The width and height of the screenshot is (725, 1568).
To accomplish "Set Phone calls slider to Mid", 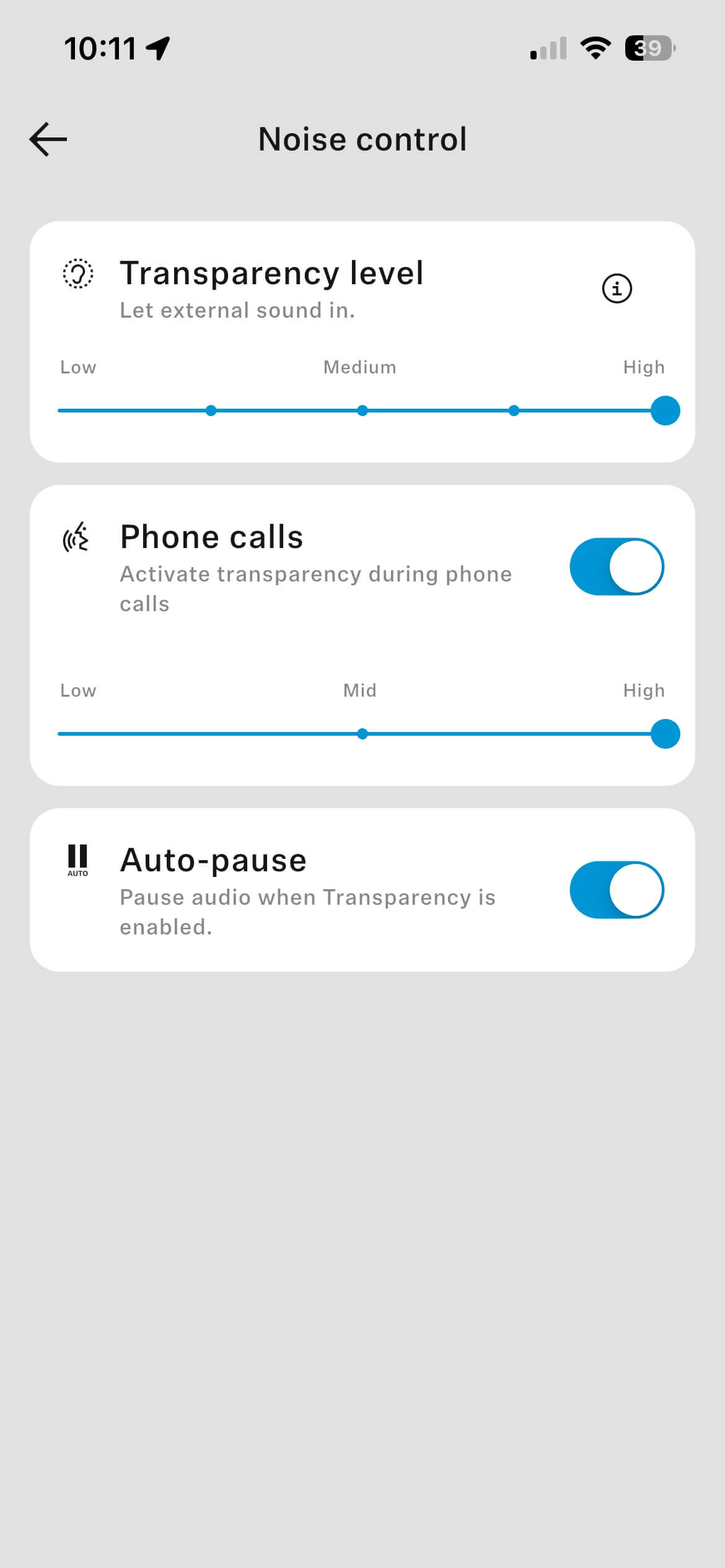I will click(x=362, y=734).
